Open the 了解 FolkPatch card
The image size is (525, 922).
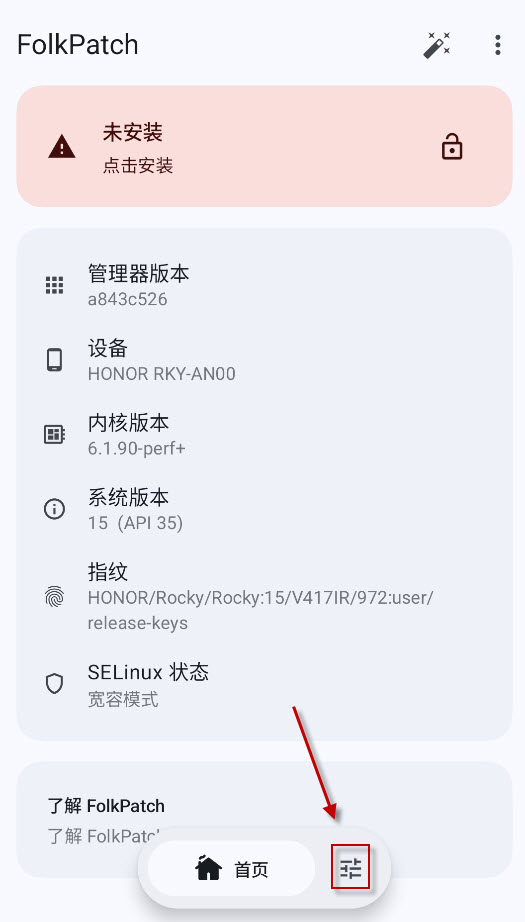(x=264, y=819)
